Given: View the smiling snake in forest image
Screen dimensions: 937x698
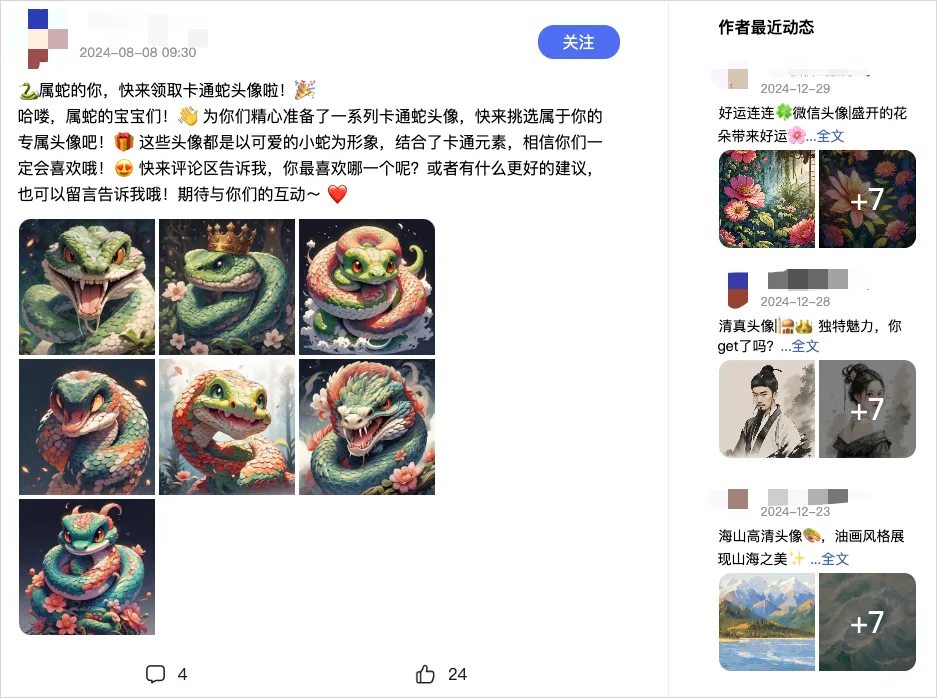Looking at the screenshot, I should click(x=227, y=427).
